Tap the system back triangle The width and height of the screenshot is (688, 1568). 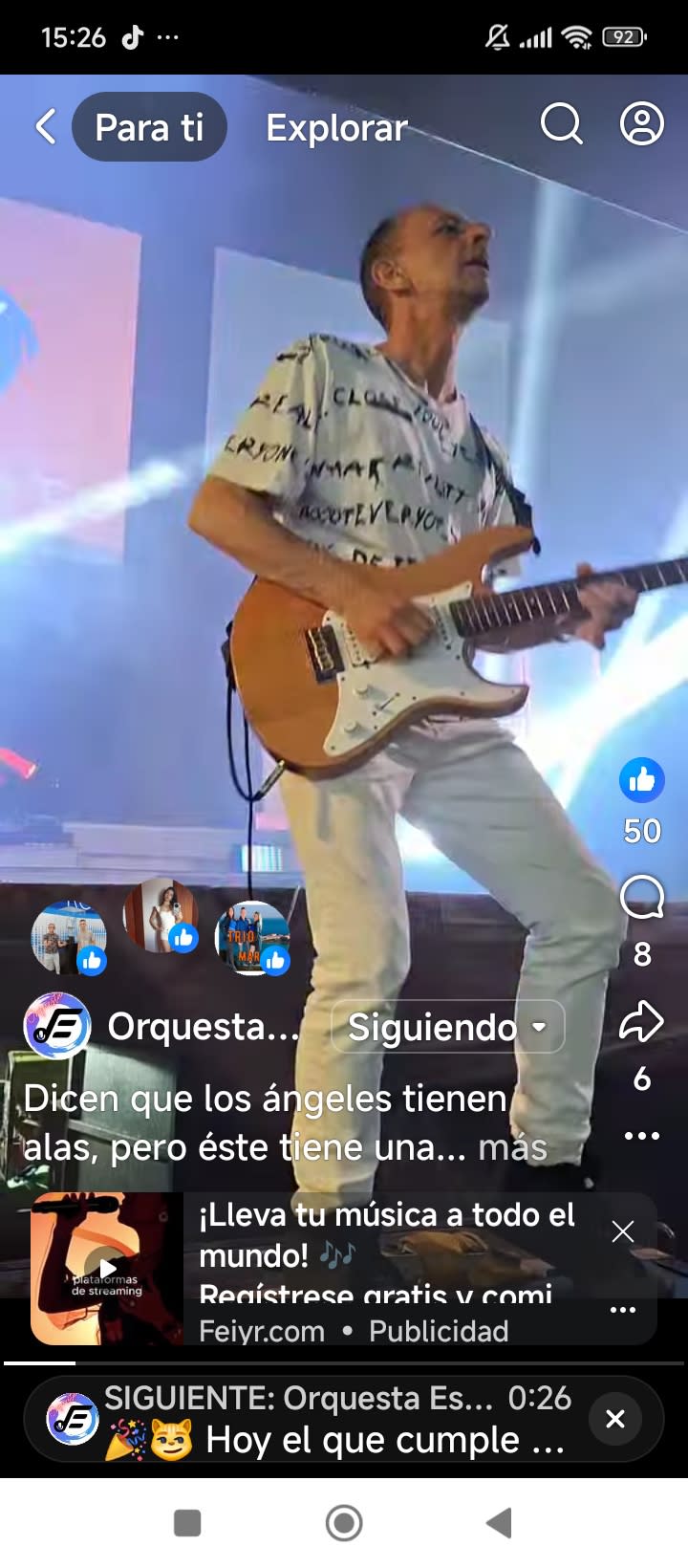point(499,1523)
